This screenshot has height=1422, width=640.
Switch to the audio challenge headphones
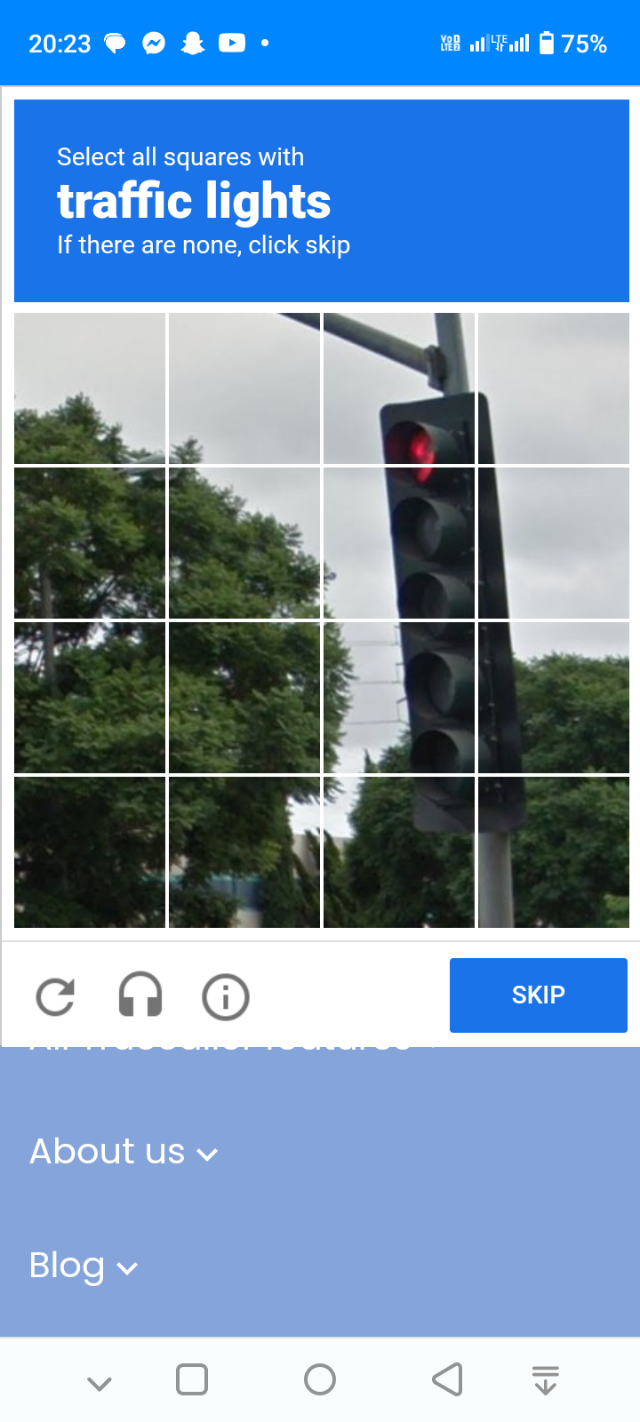click(x=140, y=996)
